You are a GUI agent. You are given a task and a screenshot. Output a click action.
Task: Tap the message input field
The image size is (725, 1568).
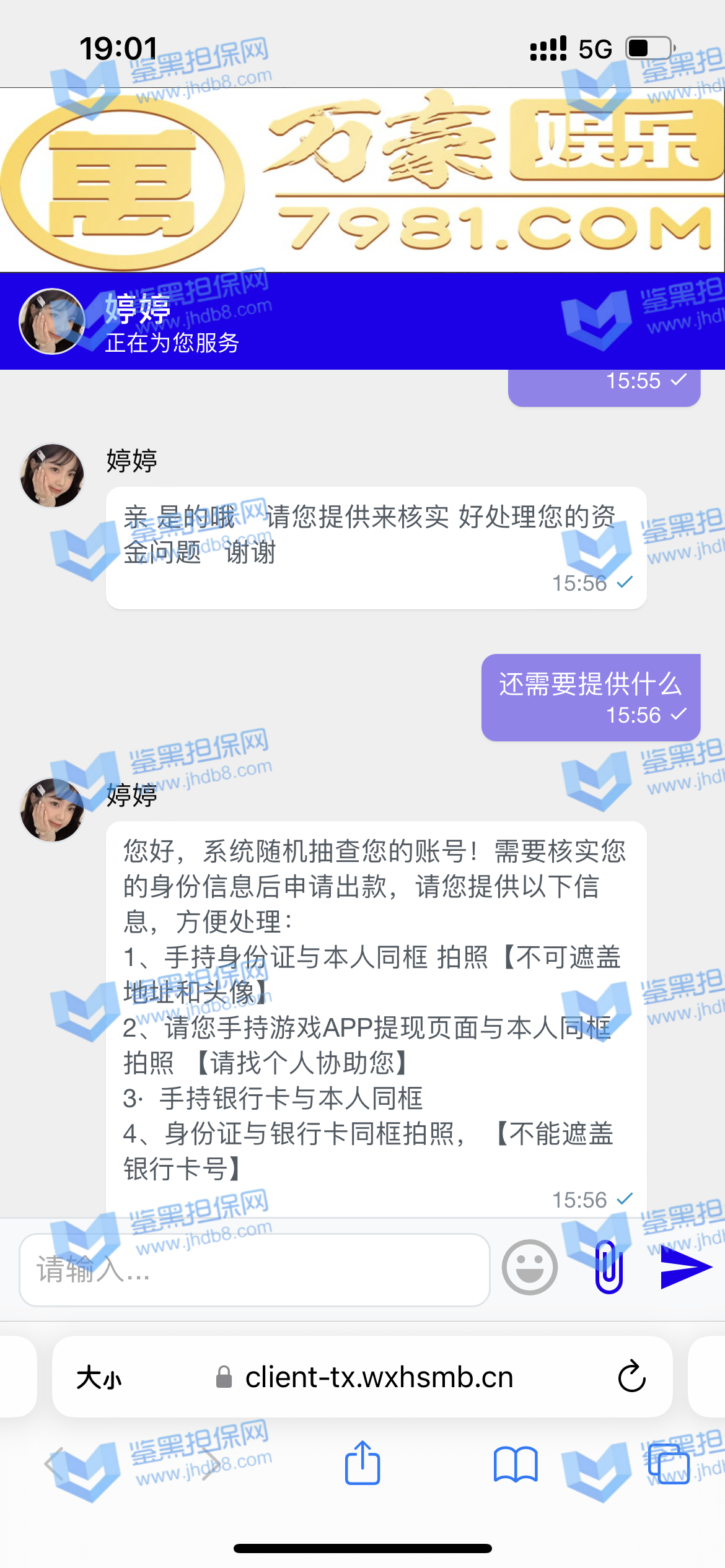(254, 1270)
